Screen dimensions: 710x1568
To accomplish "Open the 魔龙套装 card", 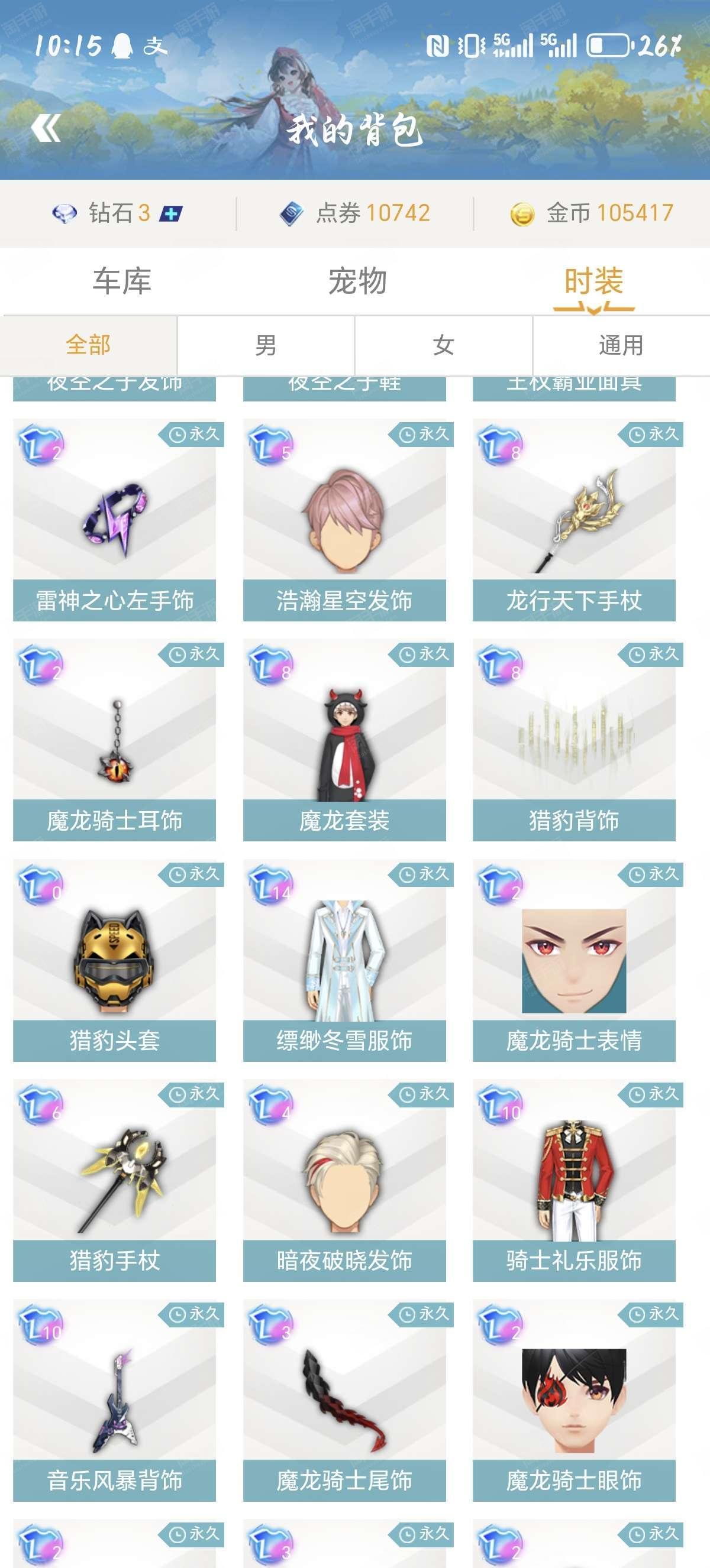I will 345,740.
